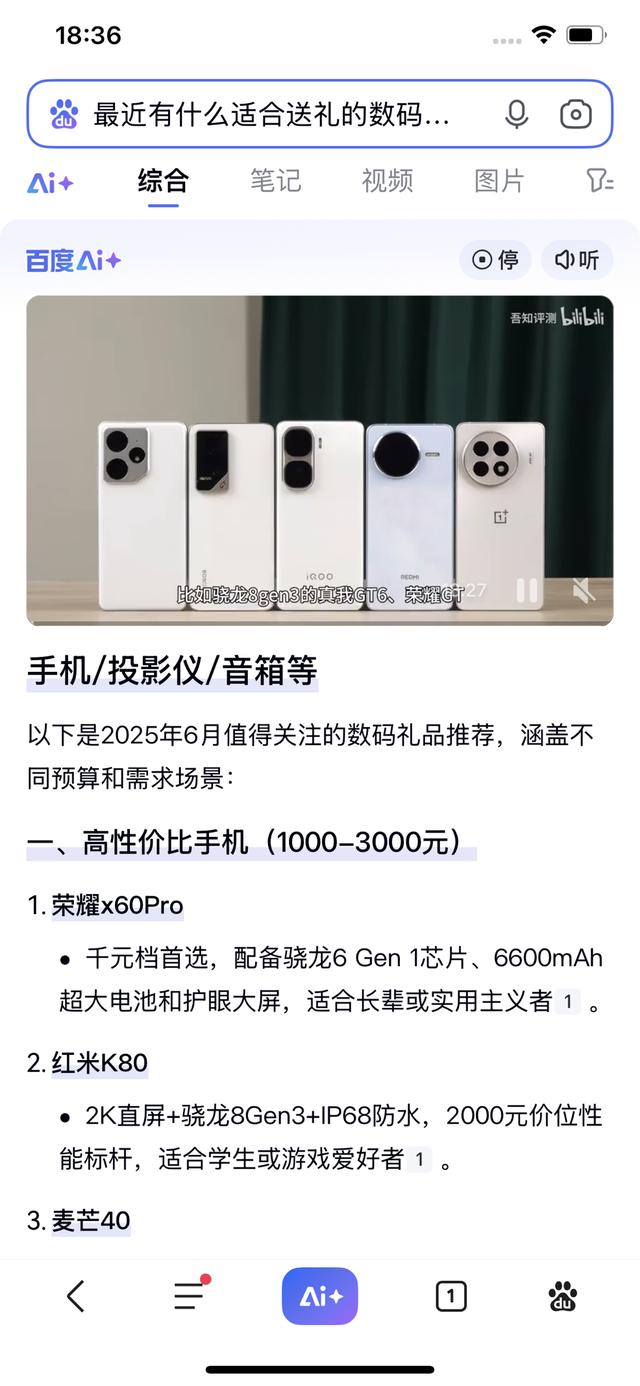Open the 红米K80 link
This screenshot has width=640, height=1386.
point(100,1063)
